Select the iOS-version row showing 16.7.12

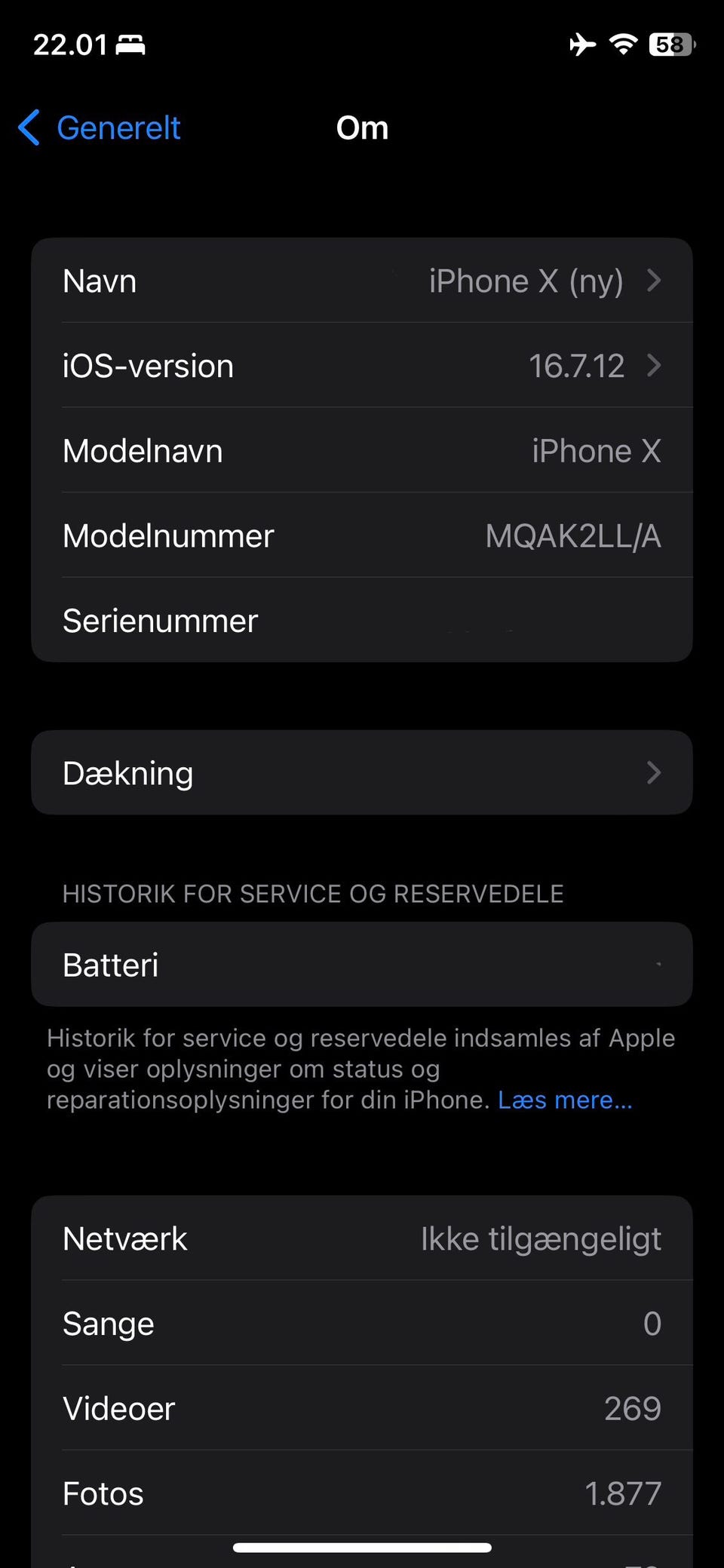click(x=362, y=365)
